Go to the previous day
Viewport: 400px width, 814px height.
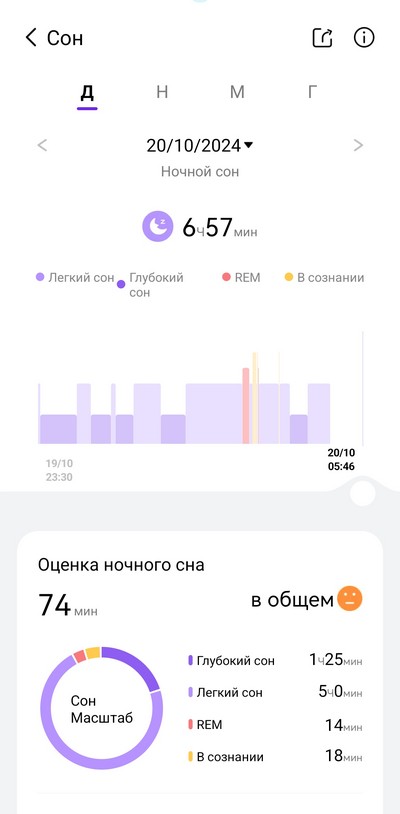(43, 145)
